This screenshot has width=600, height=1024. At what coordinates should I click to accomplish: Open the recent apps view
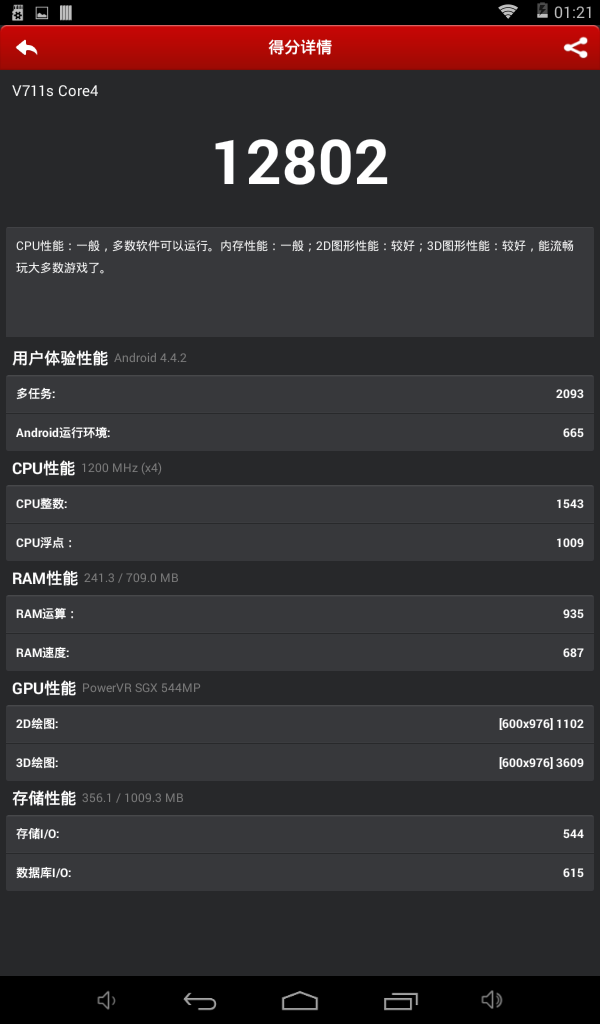(401, 1000)
